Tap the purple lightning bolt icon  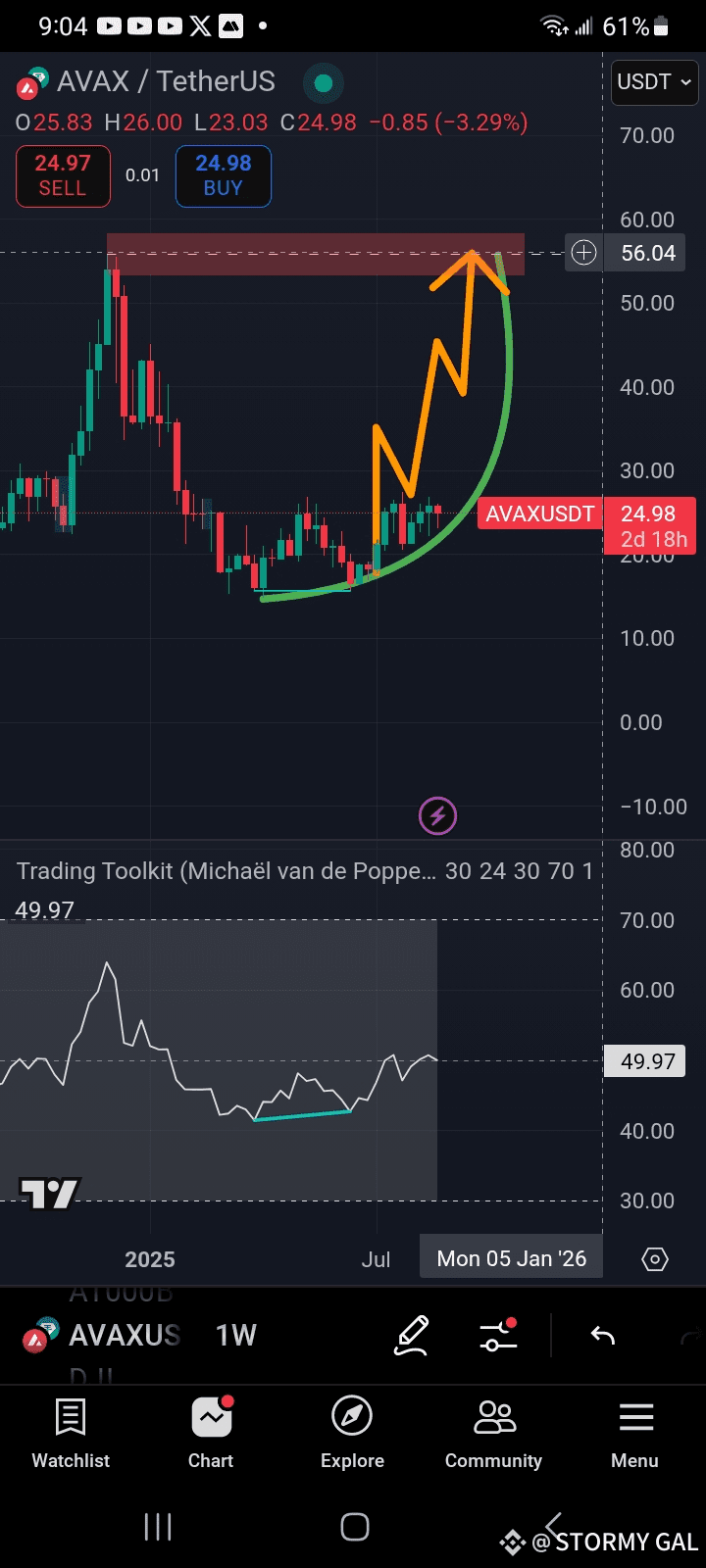[437, 815]
